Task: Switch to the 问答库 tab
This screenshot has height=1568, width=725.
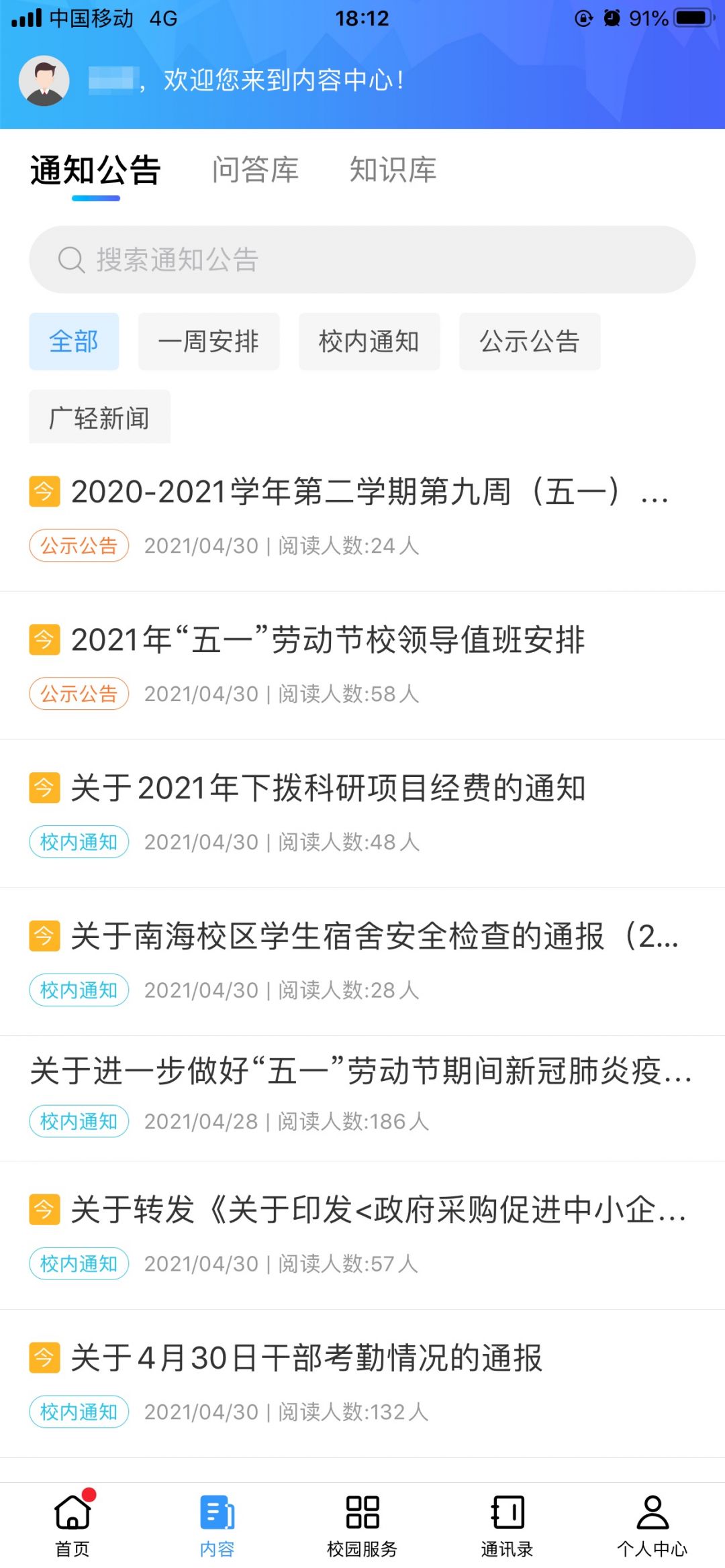Action: [255, 170]
